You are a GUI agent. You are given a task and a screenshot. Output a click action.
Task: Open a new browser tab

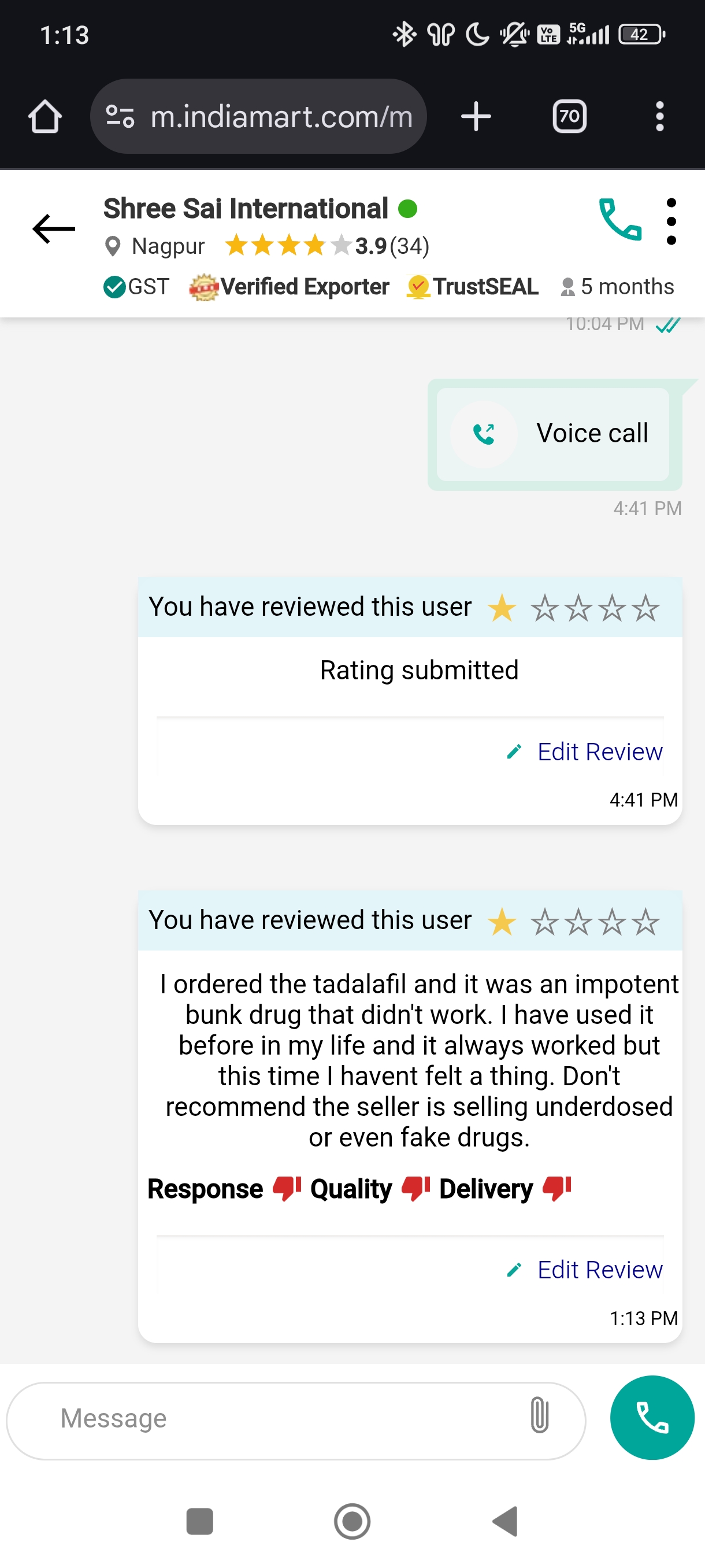click(476, 116)
